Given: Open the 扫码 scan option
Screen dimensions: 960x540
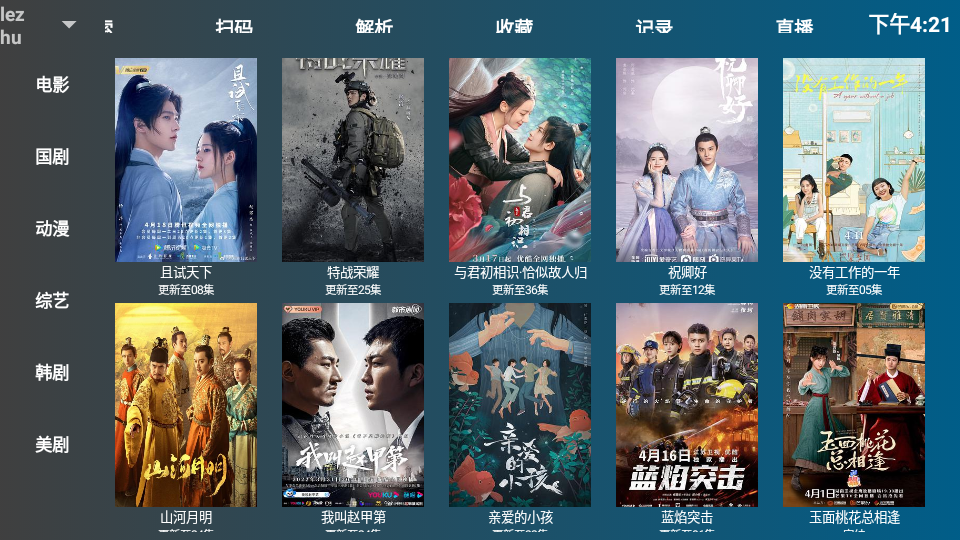Looking at the screenshot, I should pyautogui.click(x=234, y=26).
